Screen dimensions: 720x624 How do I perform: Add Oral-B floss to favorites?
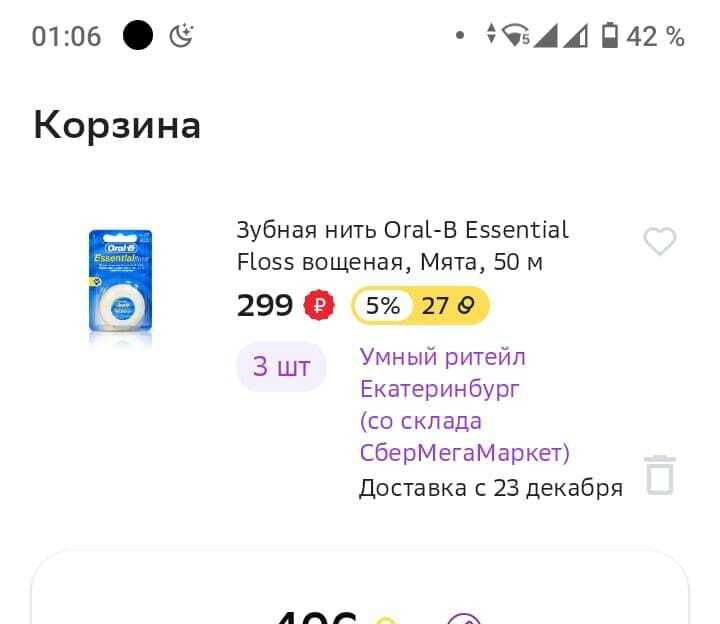[659, 241]
